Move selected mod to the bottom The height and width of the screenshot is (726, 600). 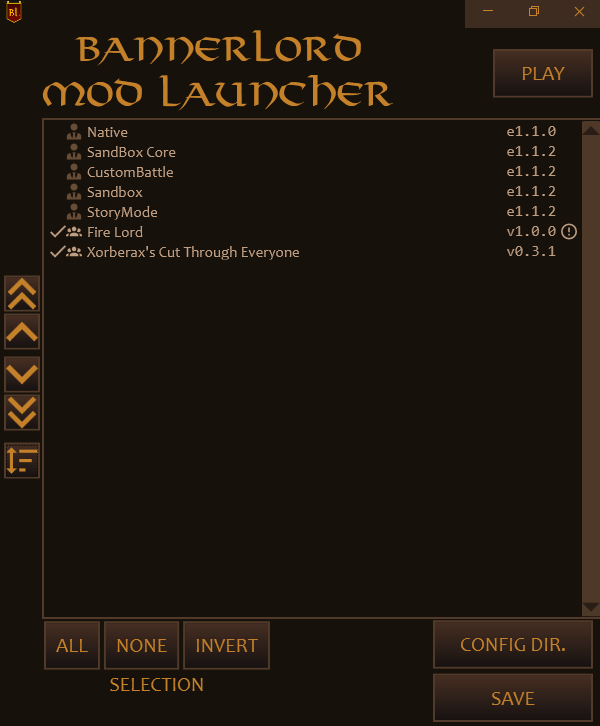22,412
